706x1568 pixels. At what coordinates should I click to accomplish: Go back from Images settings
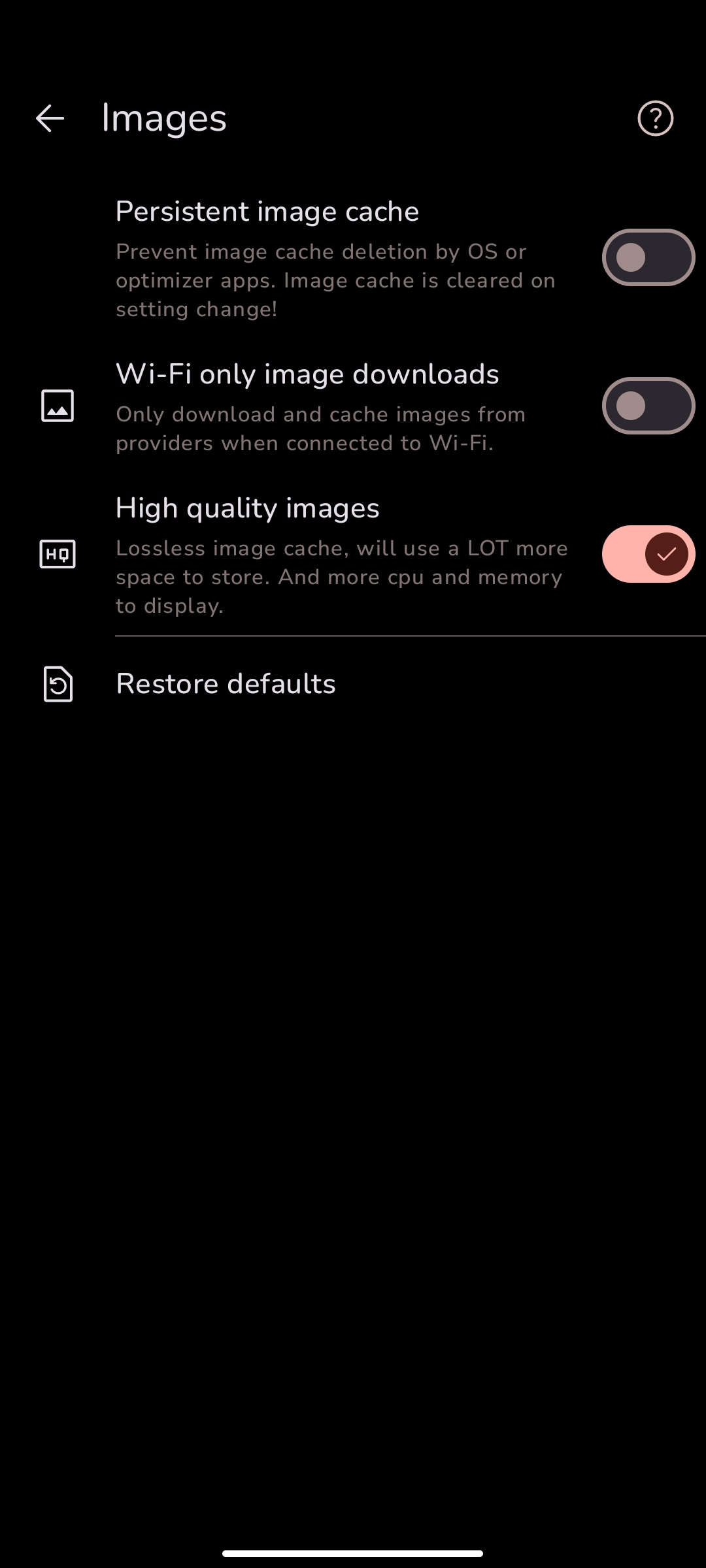50,118
